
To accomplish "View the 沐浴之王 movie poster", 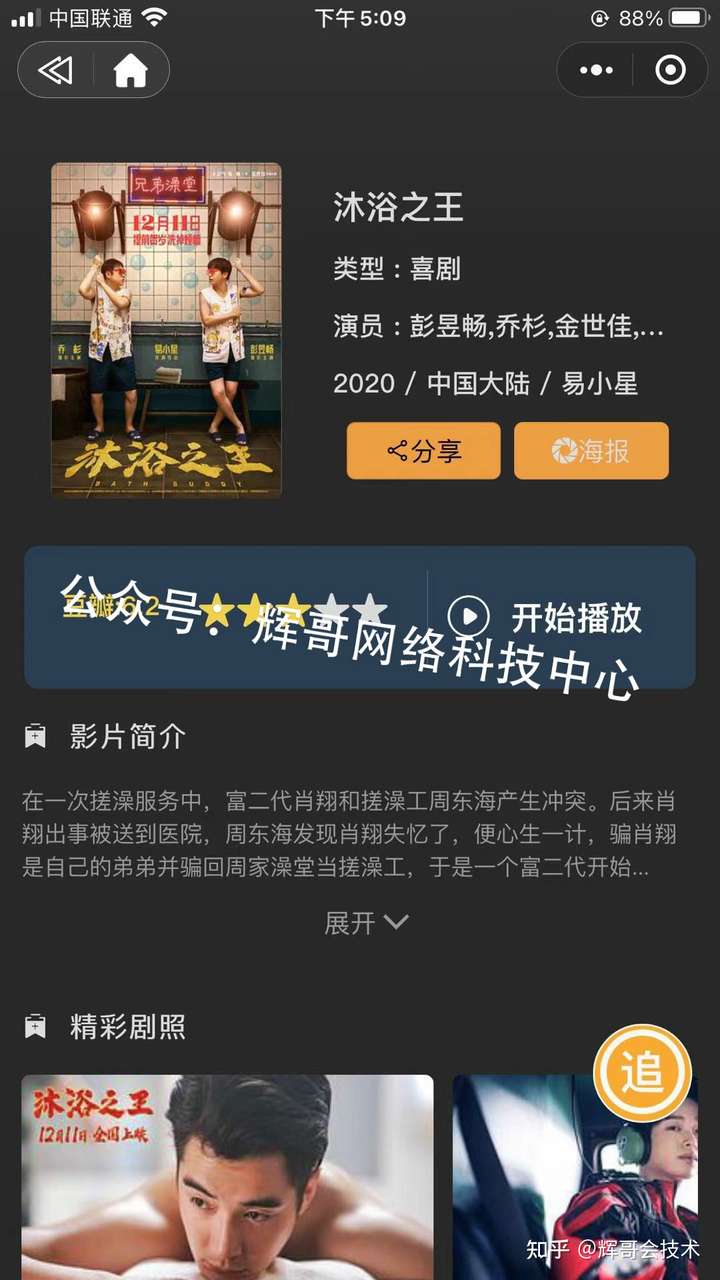I will (166, 330).
